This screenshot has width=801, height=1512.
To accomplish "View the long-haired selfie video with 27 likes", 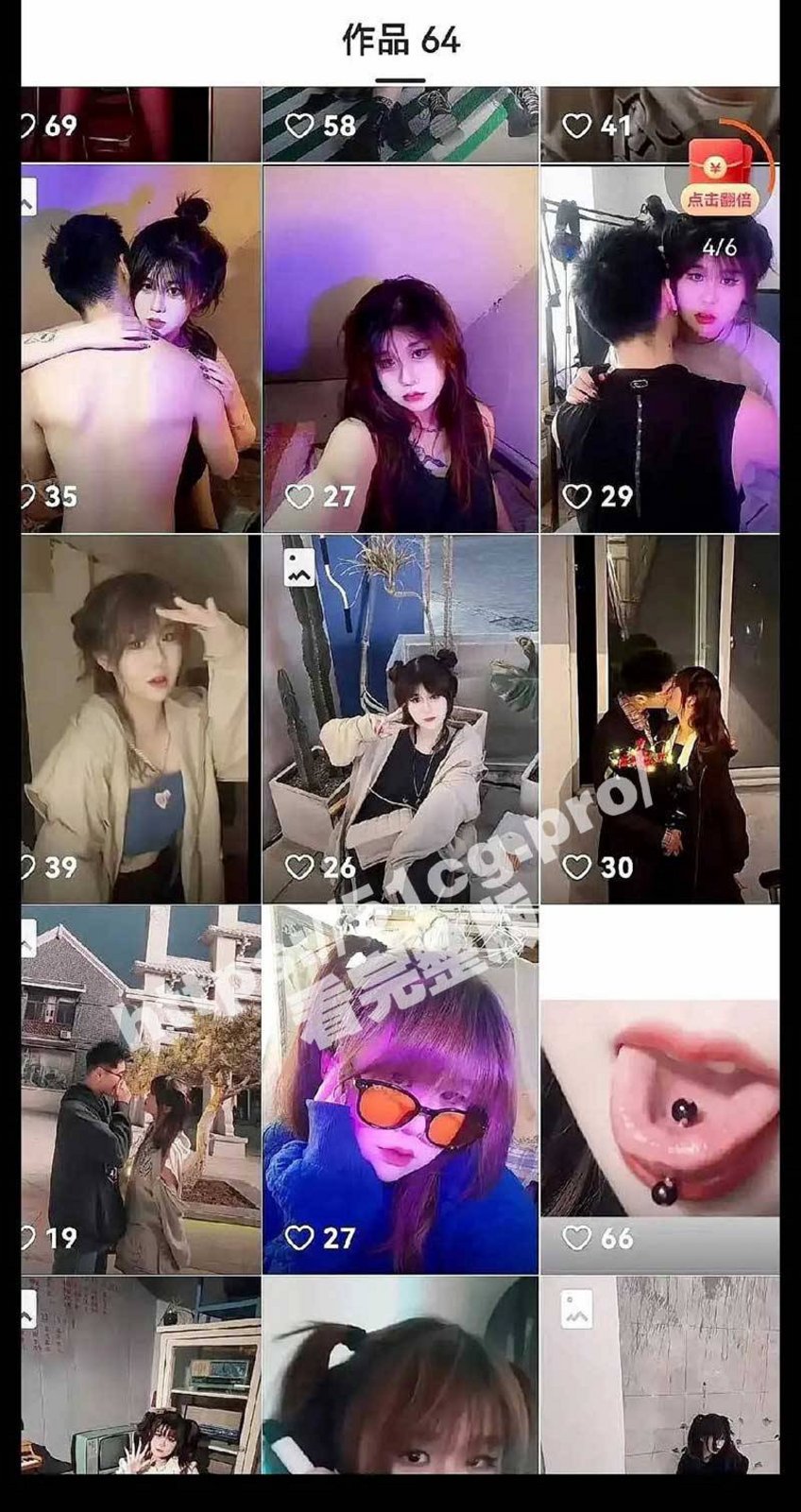I will (x=400, y=348).
